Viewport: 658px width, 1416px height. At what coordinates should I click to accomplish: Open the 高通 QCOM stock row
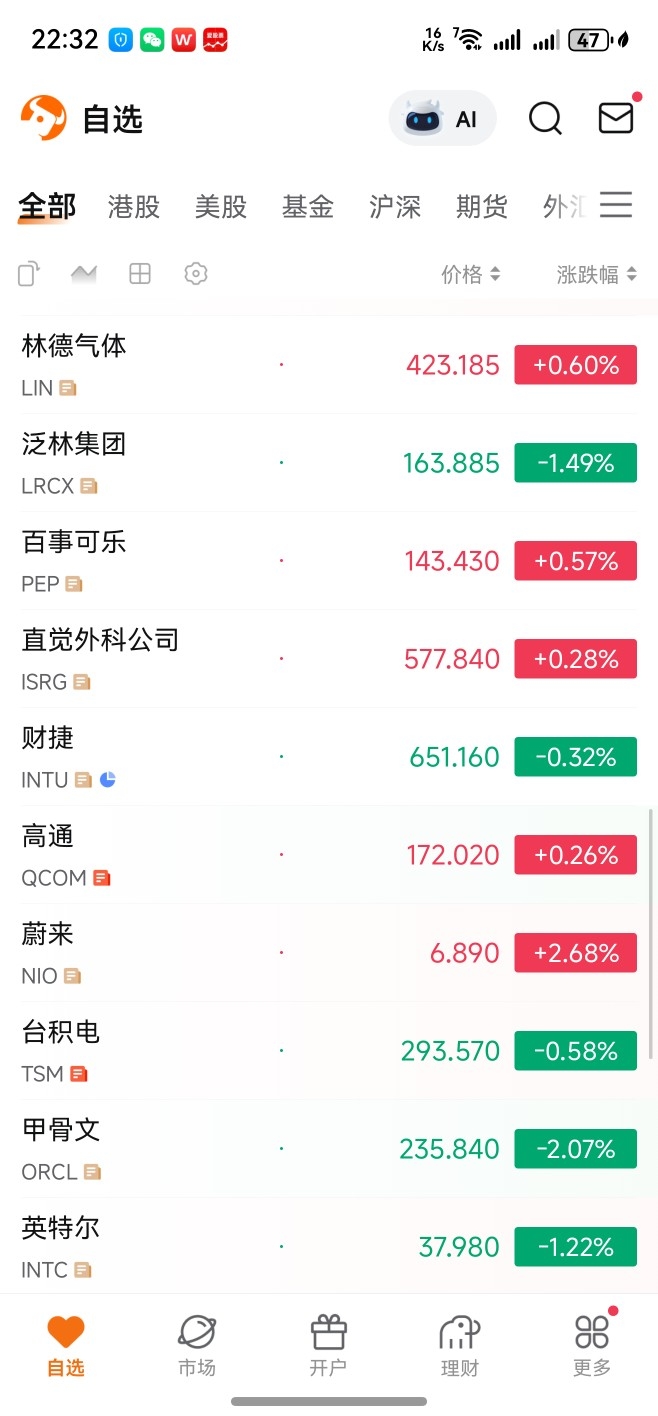pyautogui.click(x=329, y=855)
